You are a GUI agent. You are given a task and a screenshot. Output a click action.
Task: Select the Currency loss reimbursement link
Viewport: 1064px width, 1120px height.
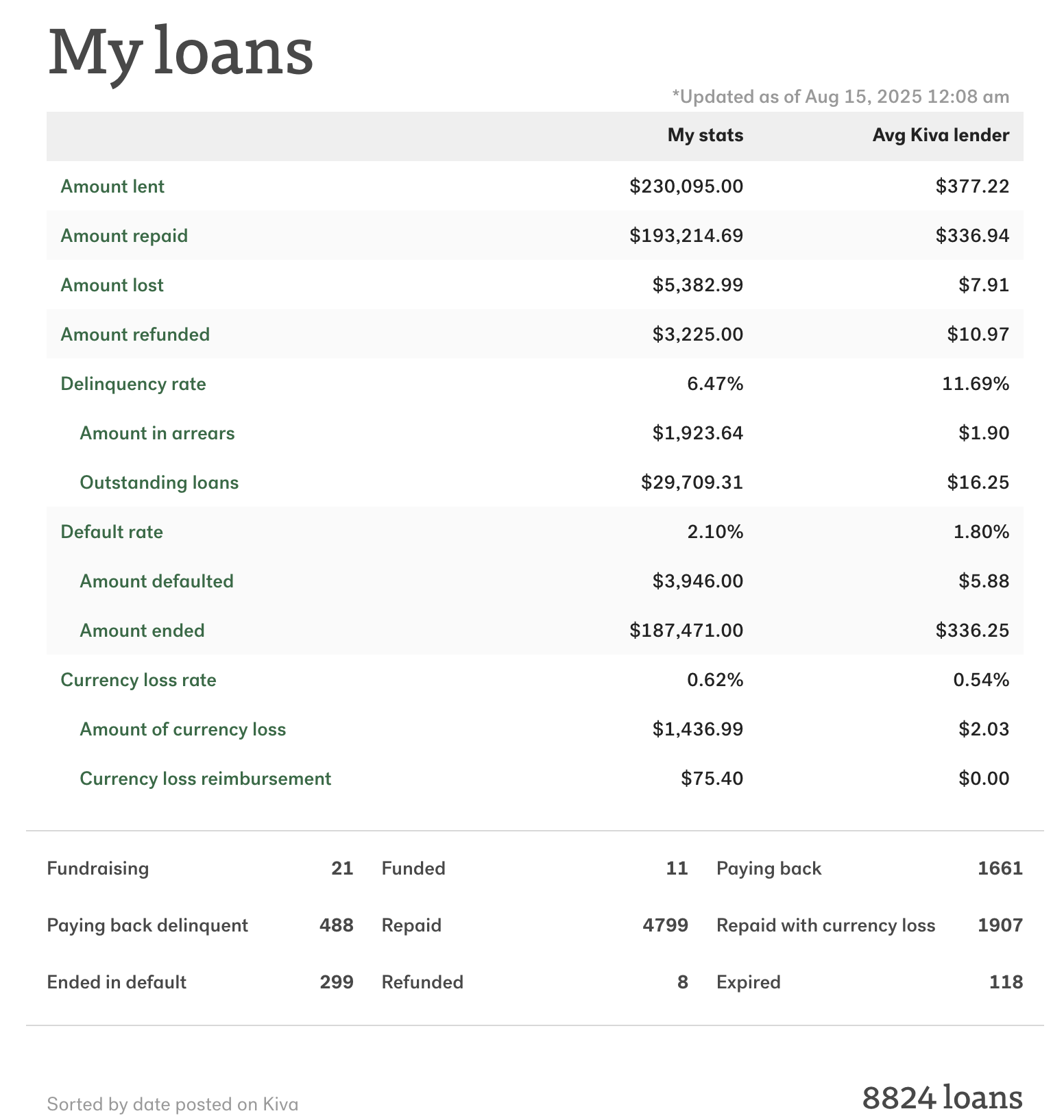(x=205, y=779)
